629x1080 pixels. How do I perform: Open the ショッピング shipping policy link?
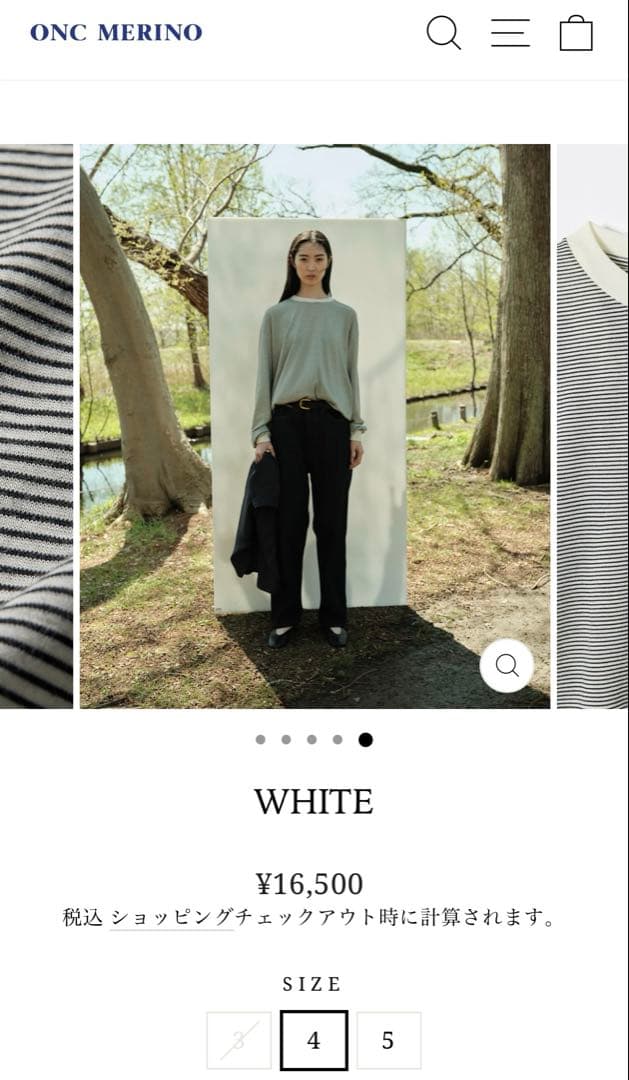[171, 917]
